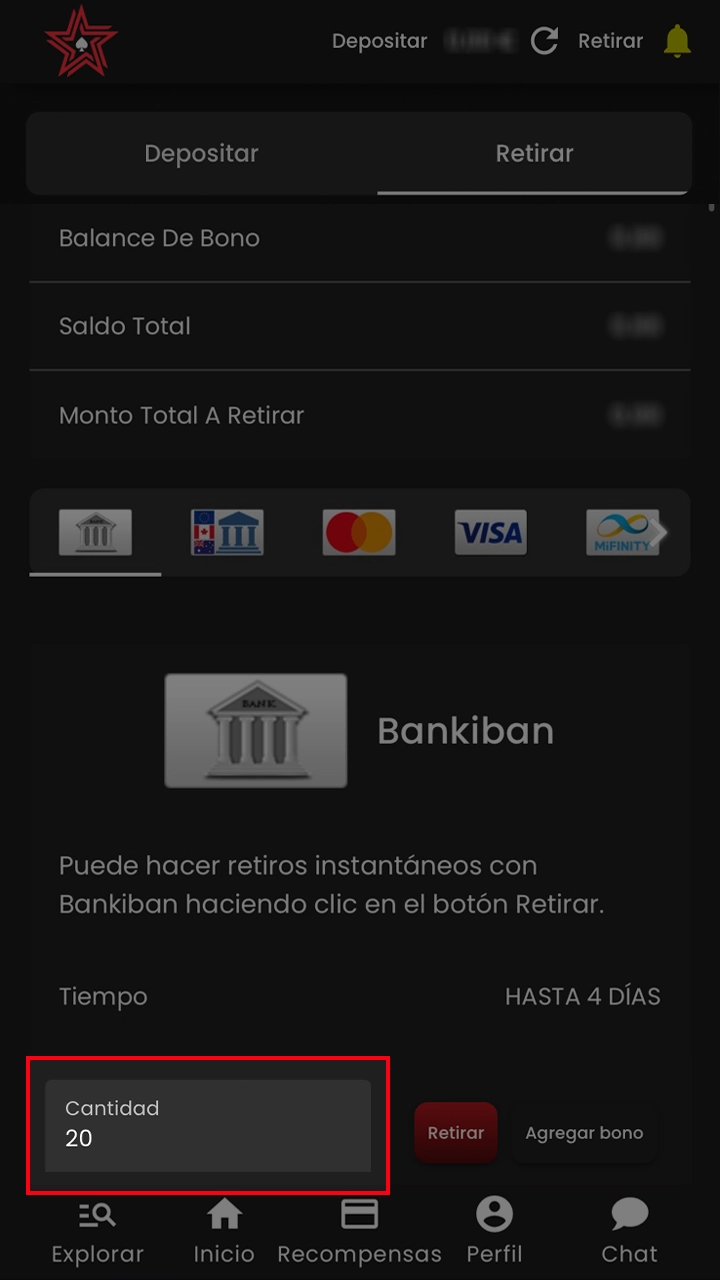The height and width of the screenshot is (1280, 720).
Task: Click the Agregar bono button
Action: [x=584, y=1132]
